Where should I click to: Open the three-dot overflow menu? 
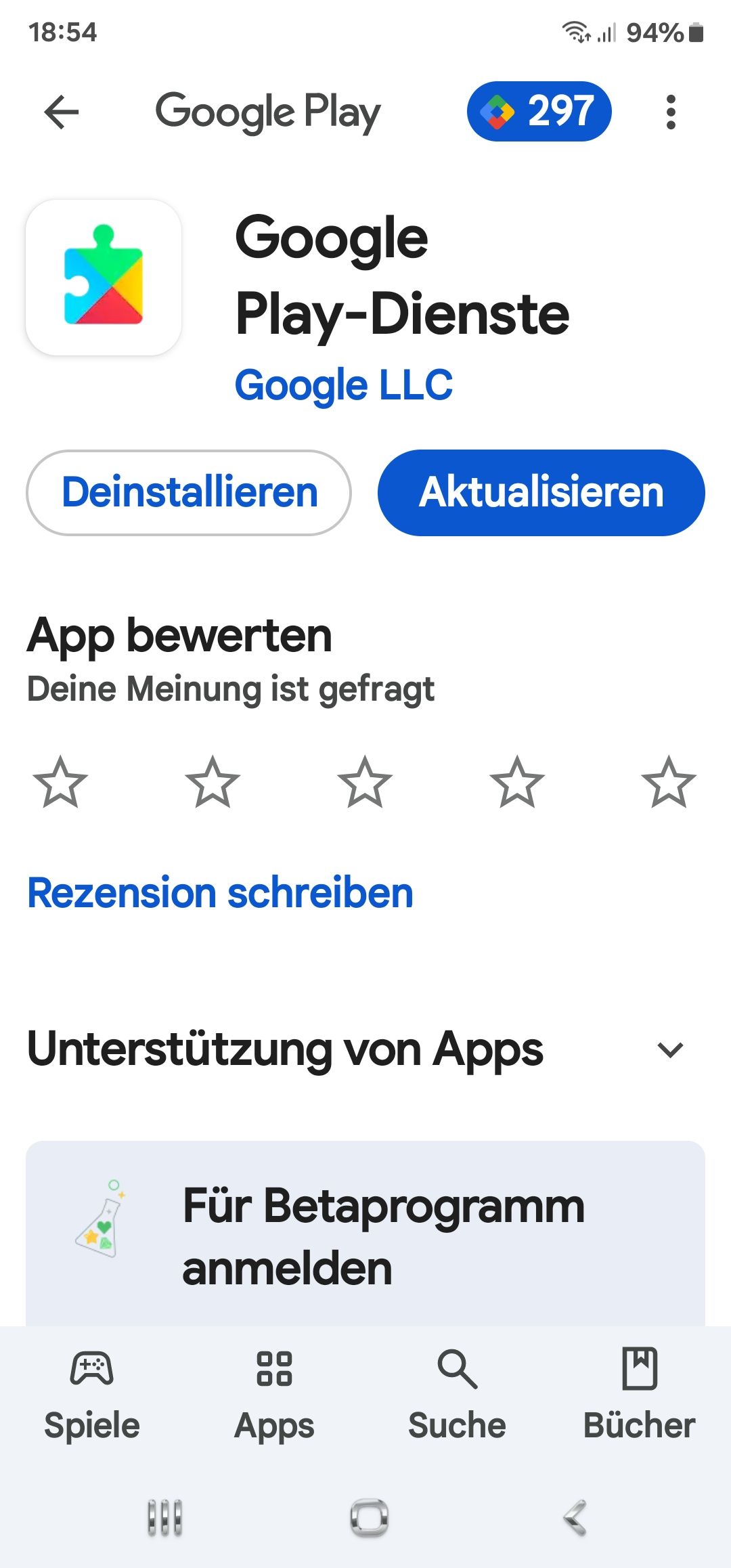pyautogui.click(x=669, y=111)
